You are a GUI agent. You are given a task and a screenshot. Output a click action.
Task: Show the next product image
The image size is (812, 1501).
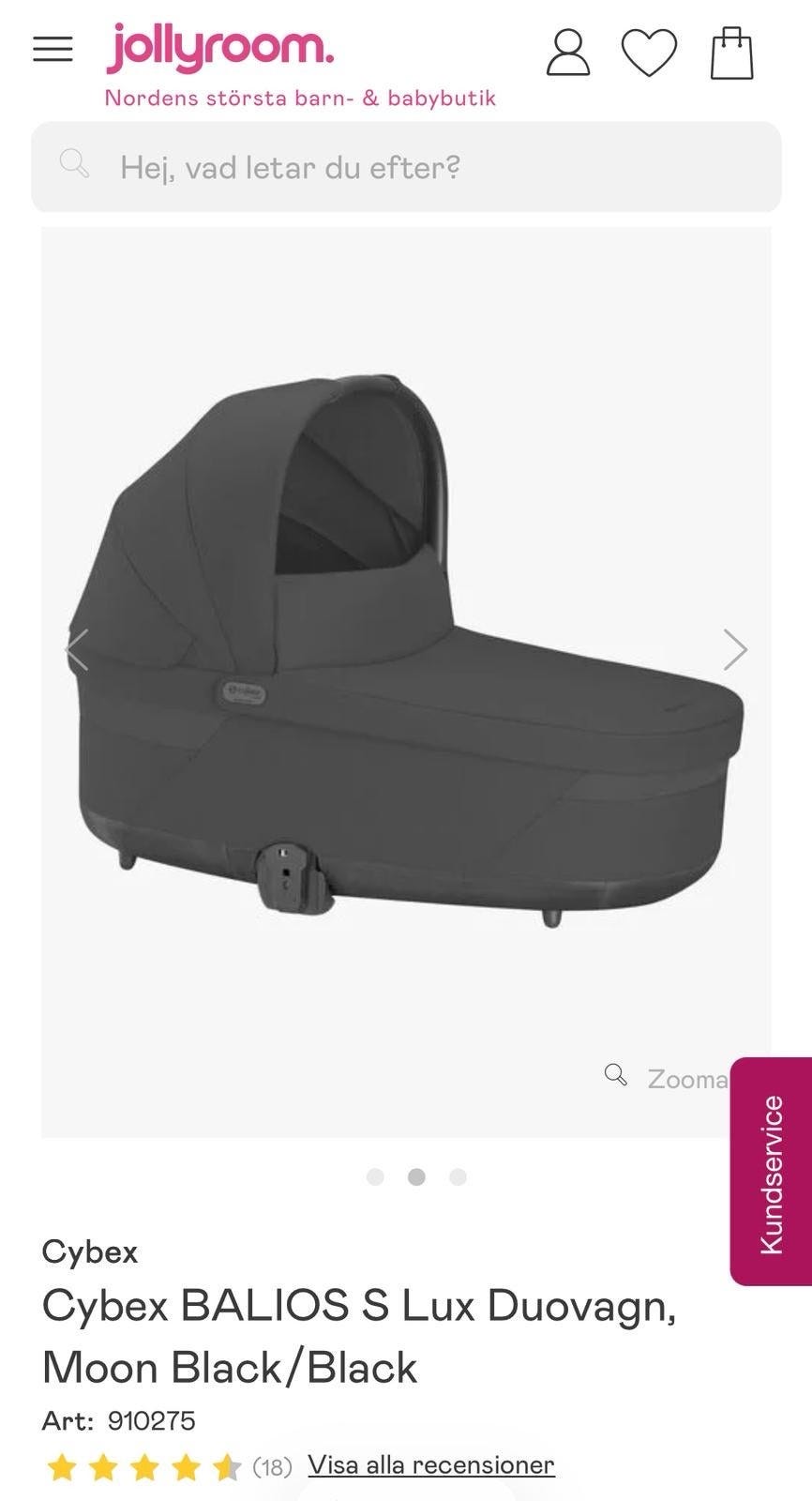[735, 649]
